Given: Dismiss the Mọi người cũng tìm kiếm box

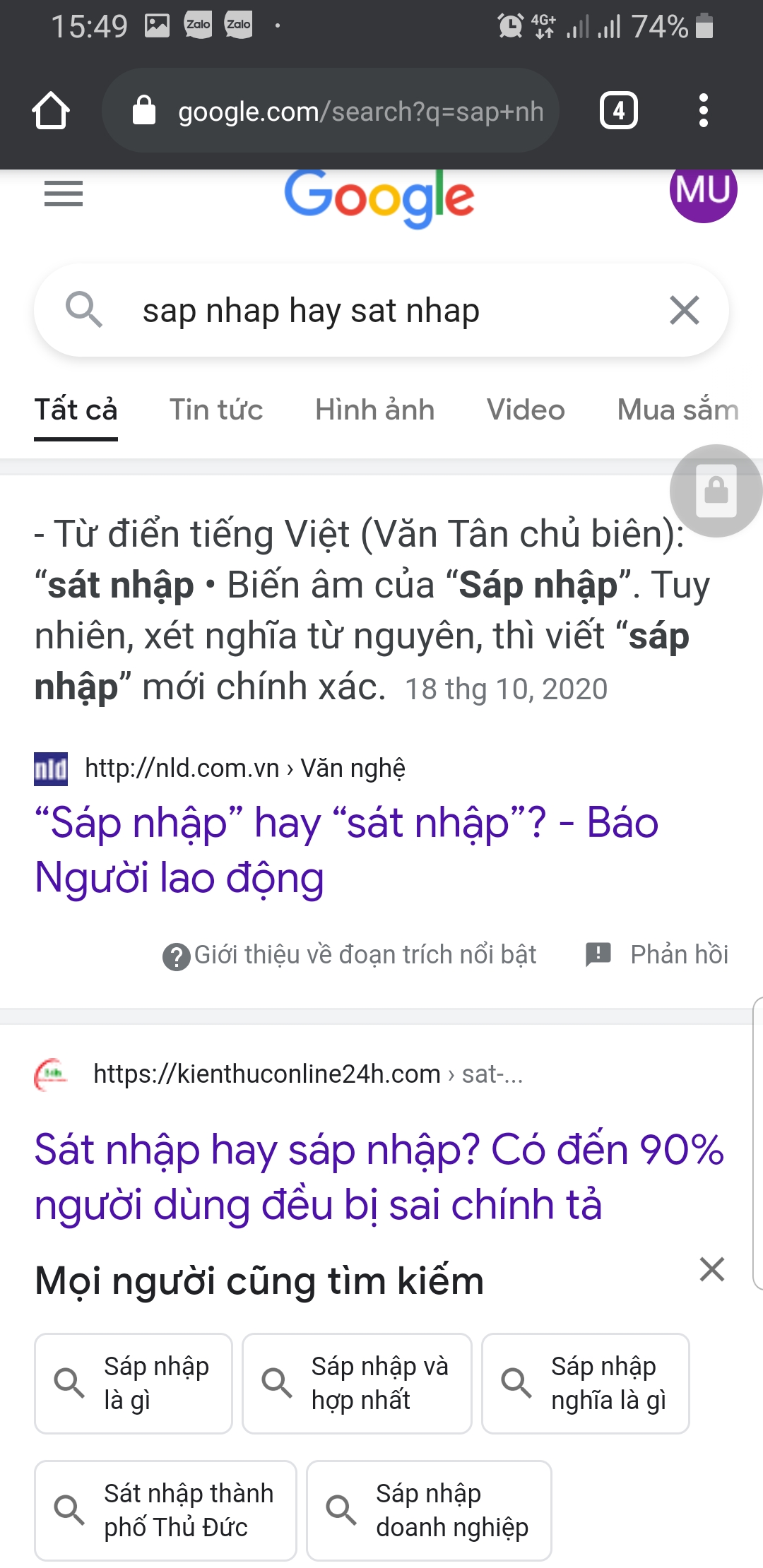Looking at the screenshot, I should 711,1269.
